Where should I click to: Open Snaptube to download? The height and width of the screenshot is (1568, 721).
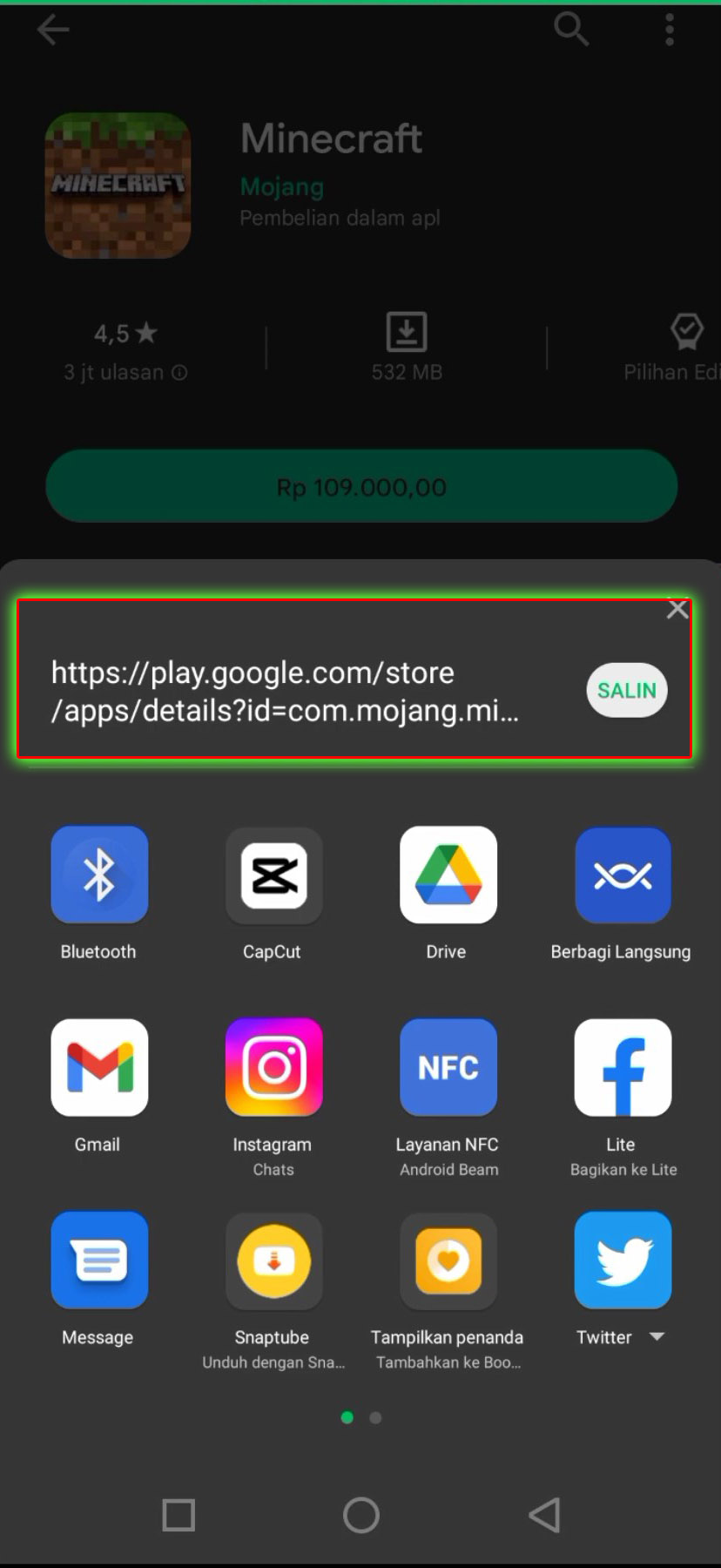[273, 1260]
